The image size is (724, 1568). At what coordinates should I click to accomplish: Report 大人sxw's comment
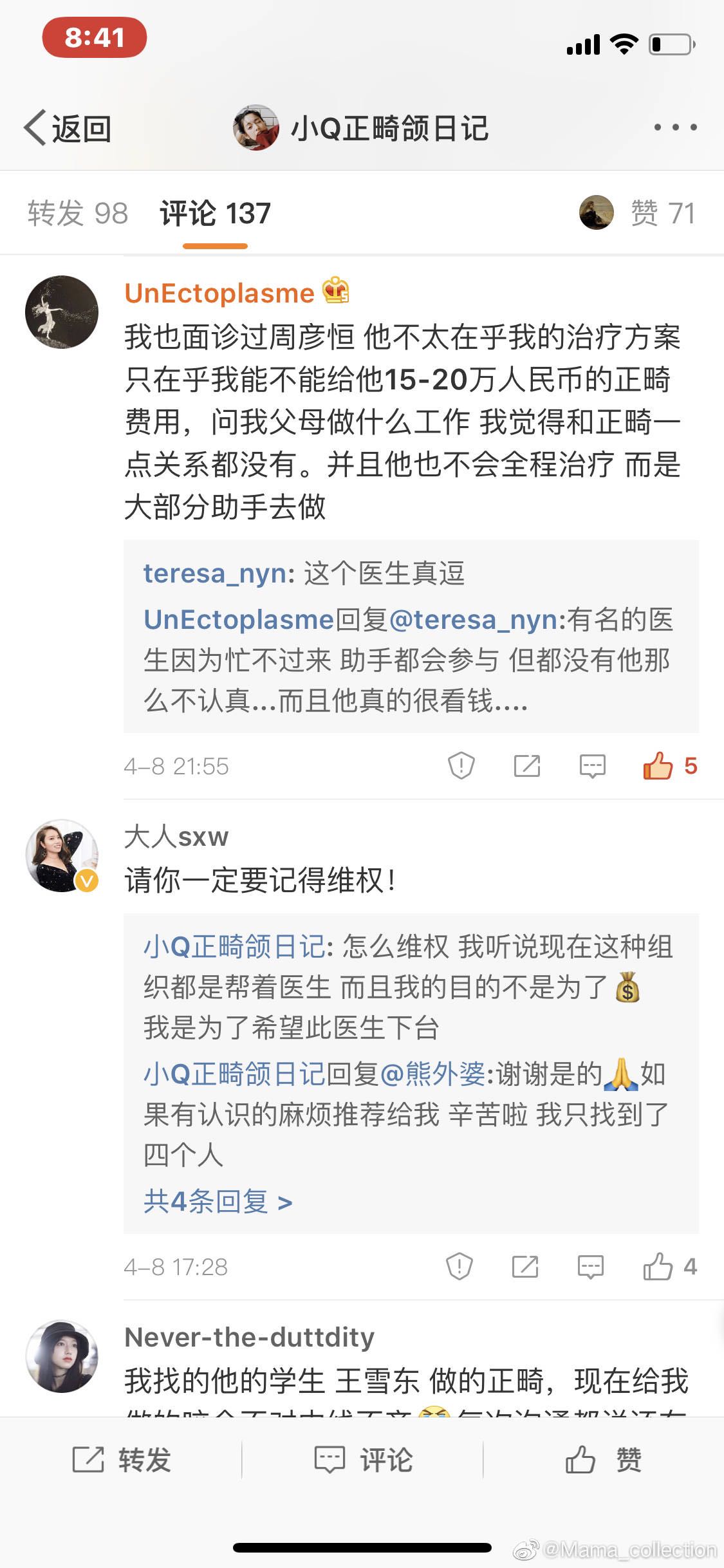click(459, 1267)
